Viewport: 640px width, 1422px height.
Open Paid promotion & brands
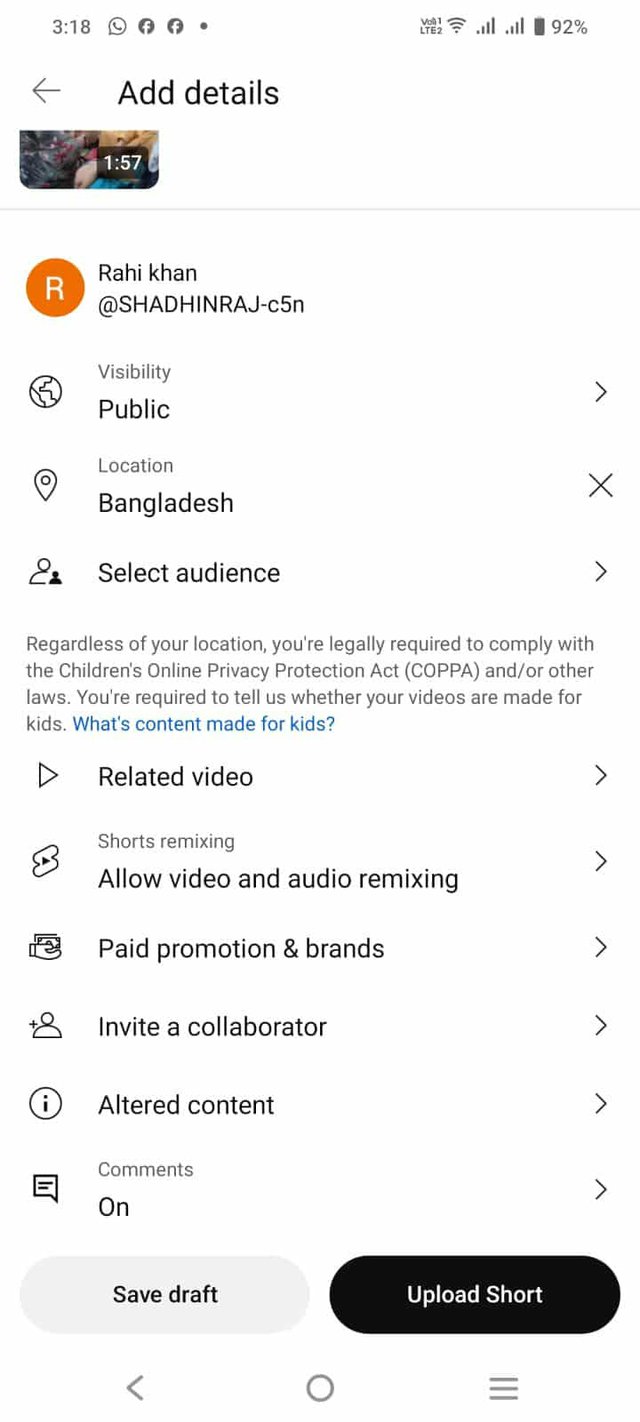[x=320, y=948]
